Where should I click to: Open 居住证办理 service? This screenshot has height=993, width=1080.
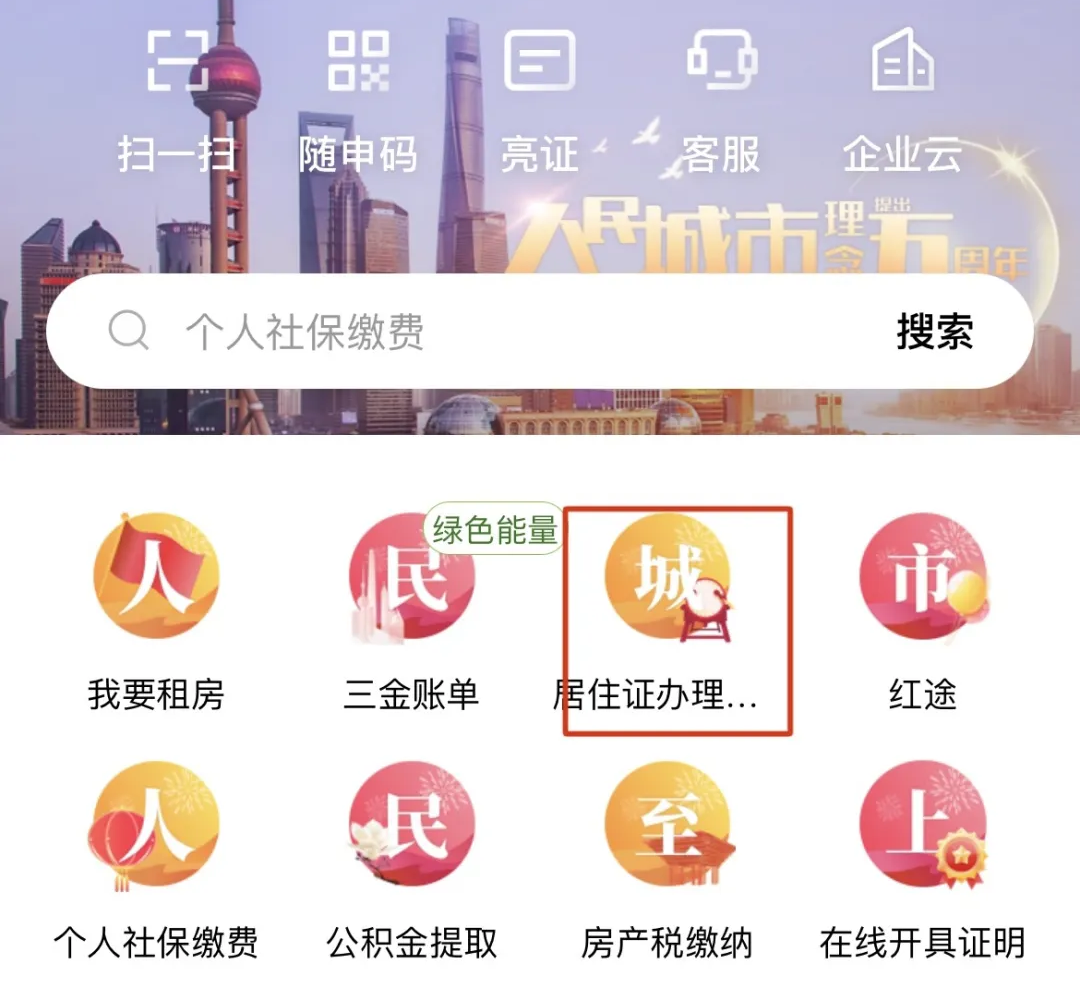(x=667, y=610)
